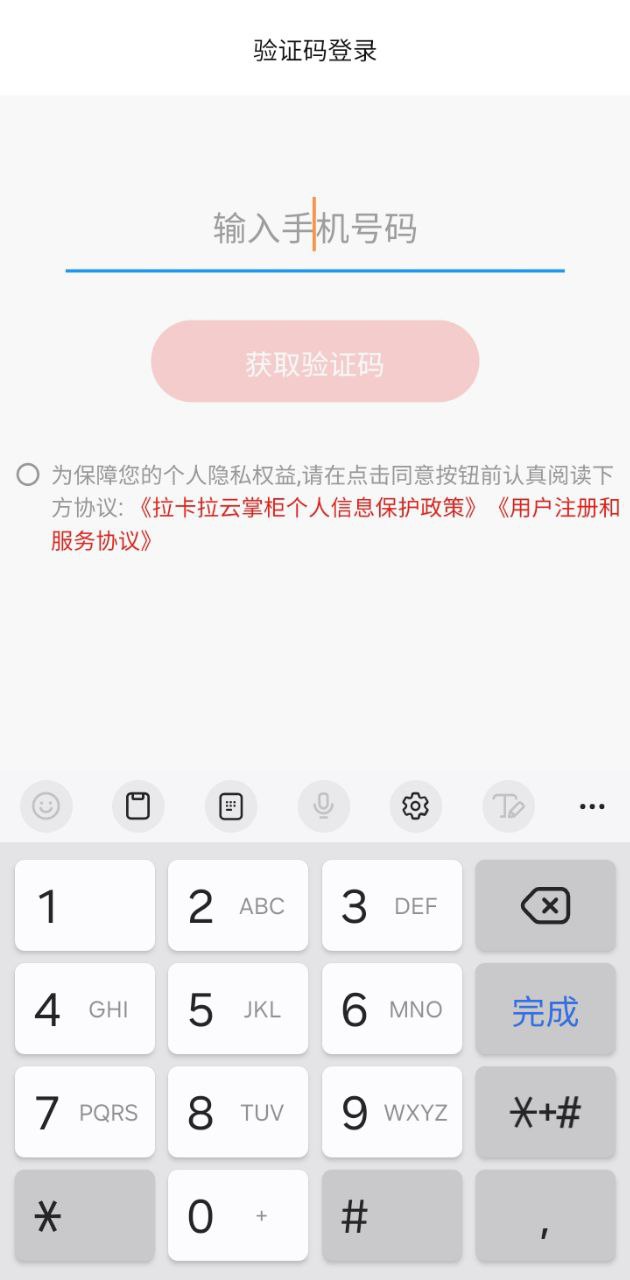Viewport: 630px width, 1280px height.
Task: Check the privacy agreement circle
Action: 28,474
